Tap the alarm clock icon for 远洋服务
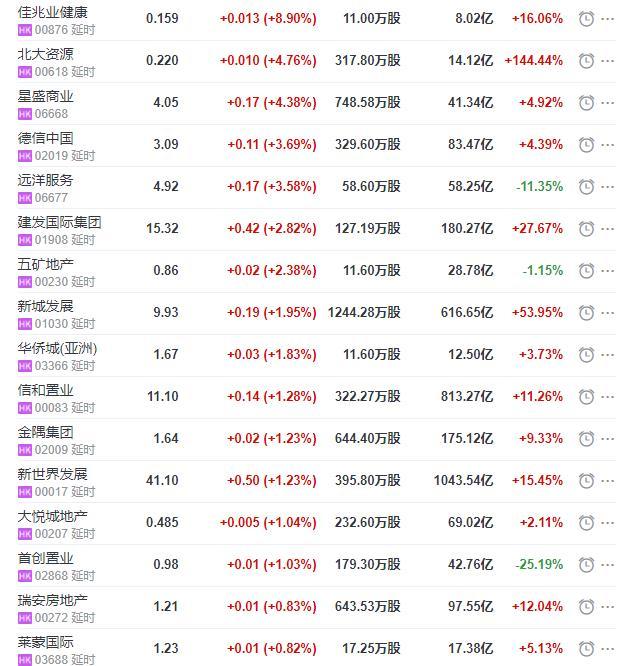The width and height of the screenshot is (628, 666). (x=586, y=187)
